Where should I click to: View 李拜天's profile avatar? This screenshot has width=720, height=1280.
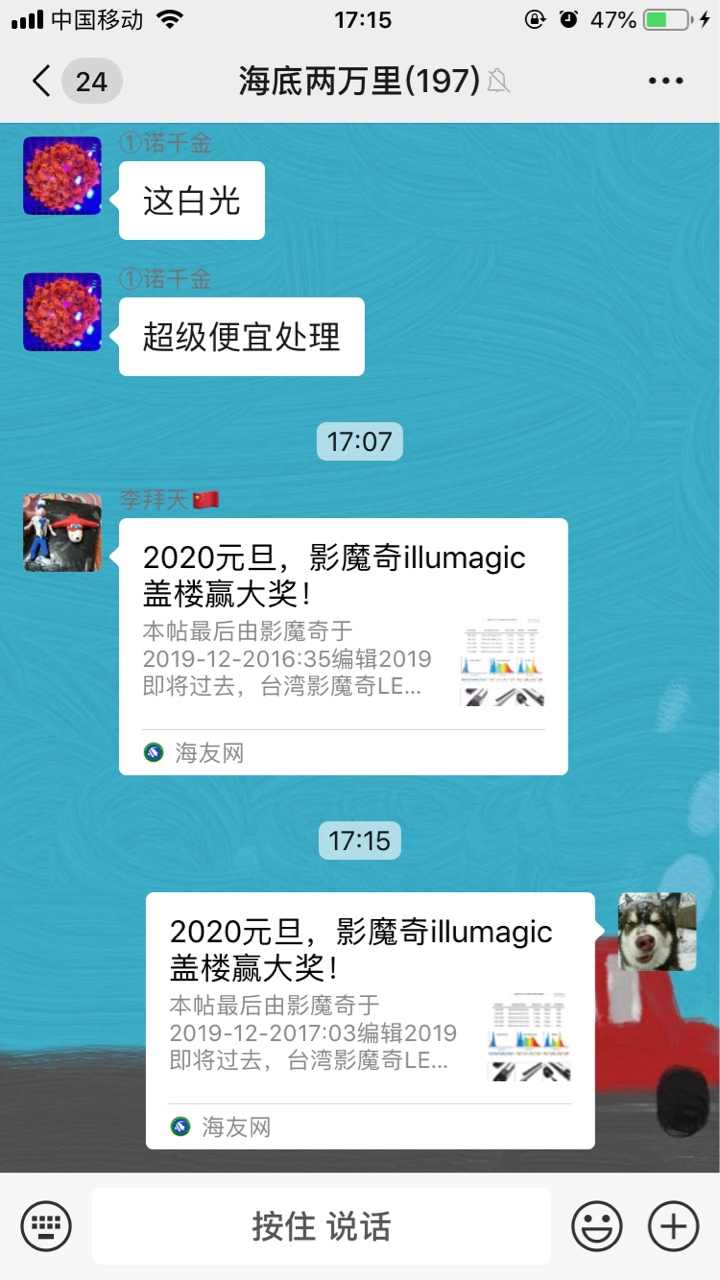point(62,532)
